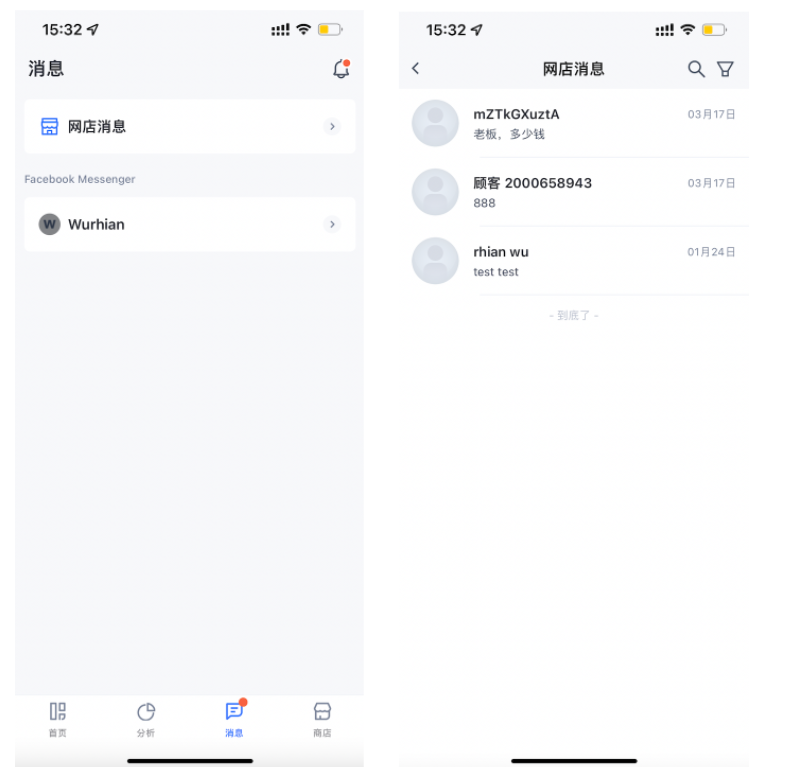
Task: Open the chat with rhian wu
Action: click(575, 261)
